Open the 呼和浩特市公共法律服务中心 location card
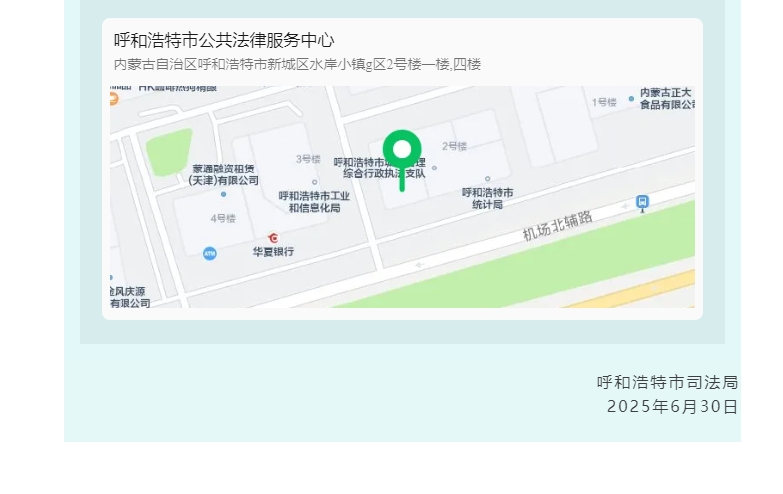The width and height of the screenshot is (783, 494). pos(401,168)
